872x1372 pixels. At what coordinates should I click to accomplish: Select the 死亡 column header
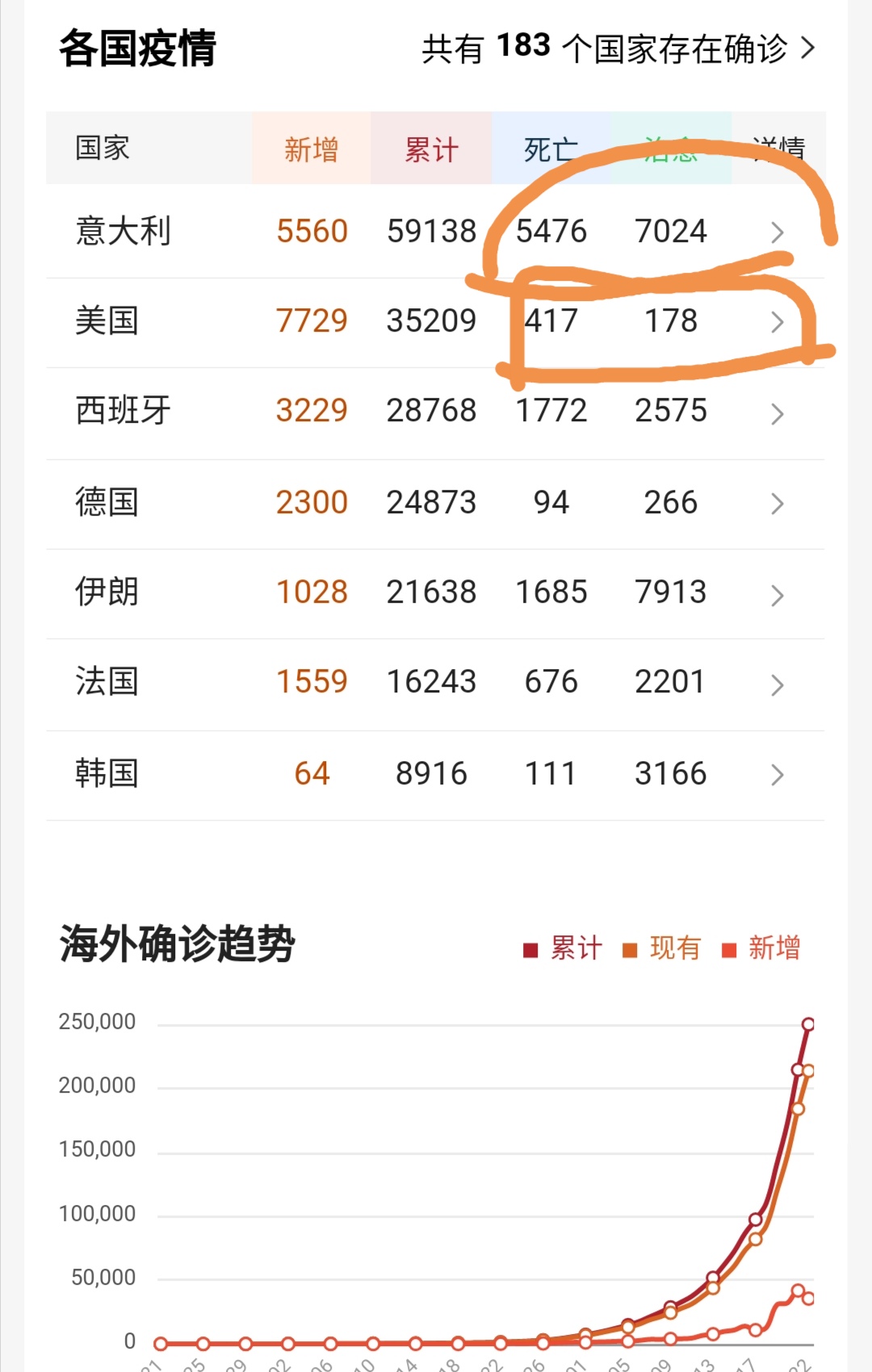tap(551, 148)
